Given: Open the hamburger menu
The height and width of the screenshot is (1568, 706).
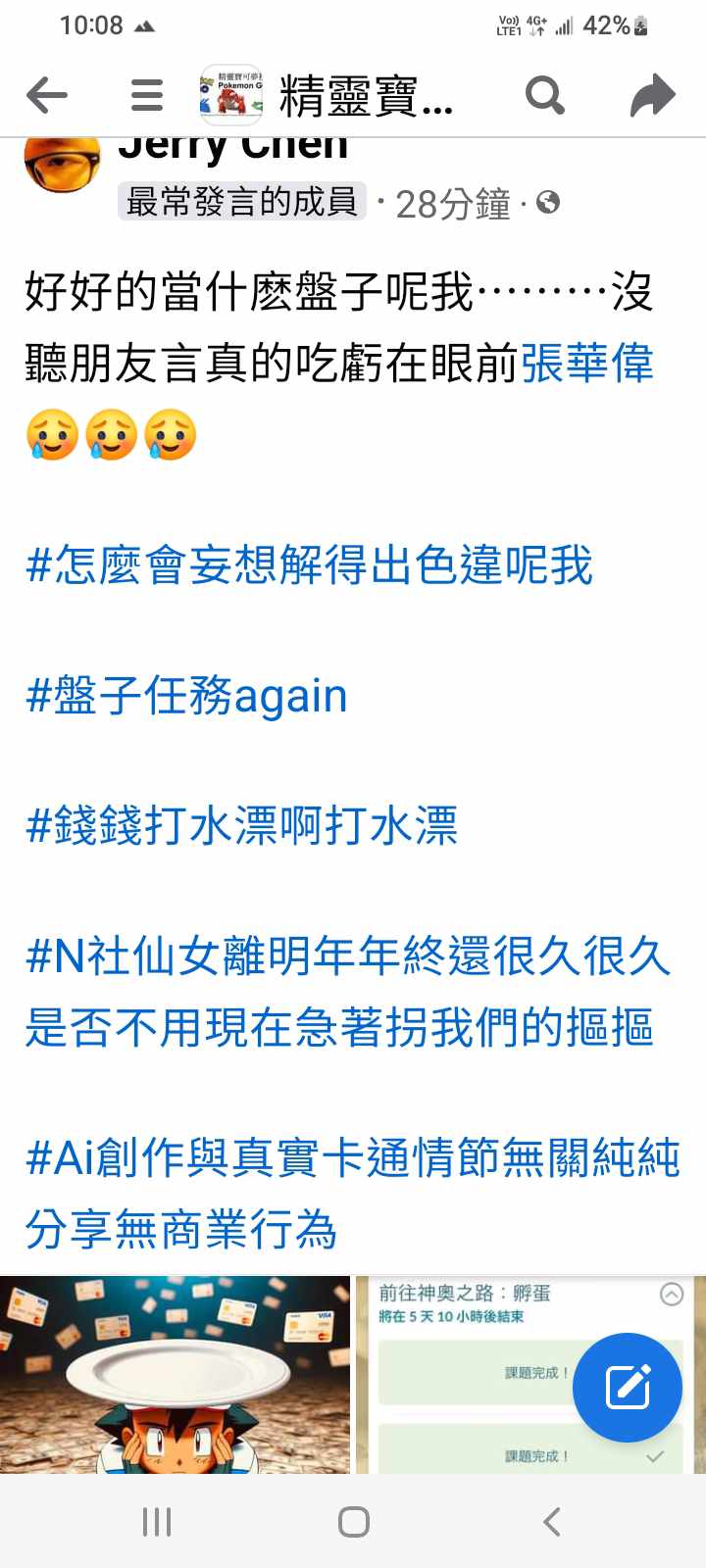Looking at the screenshot, I should [x=147, y=95].
